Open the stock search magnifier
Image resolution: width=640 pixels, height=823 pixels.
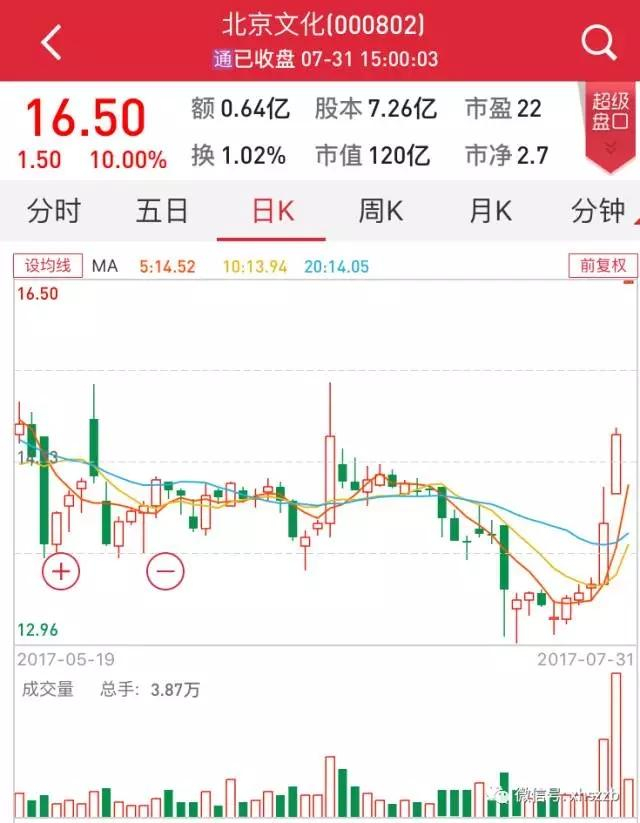click(x=598, y=42)
